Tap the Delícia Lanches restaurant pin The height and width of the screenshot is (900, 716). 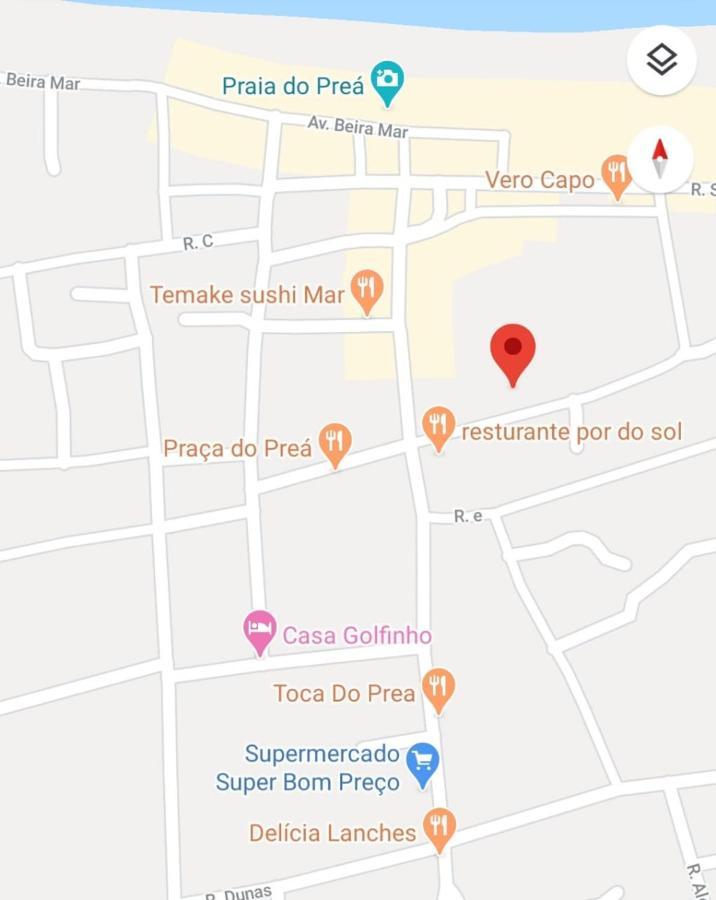pos(438,827)
